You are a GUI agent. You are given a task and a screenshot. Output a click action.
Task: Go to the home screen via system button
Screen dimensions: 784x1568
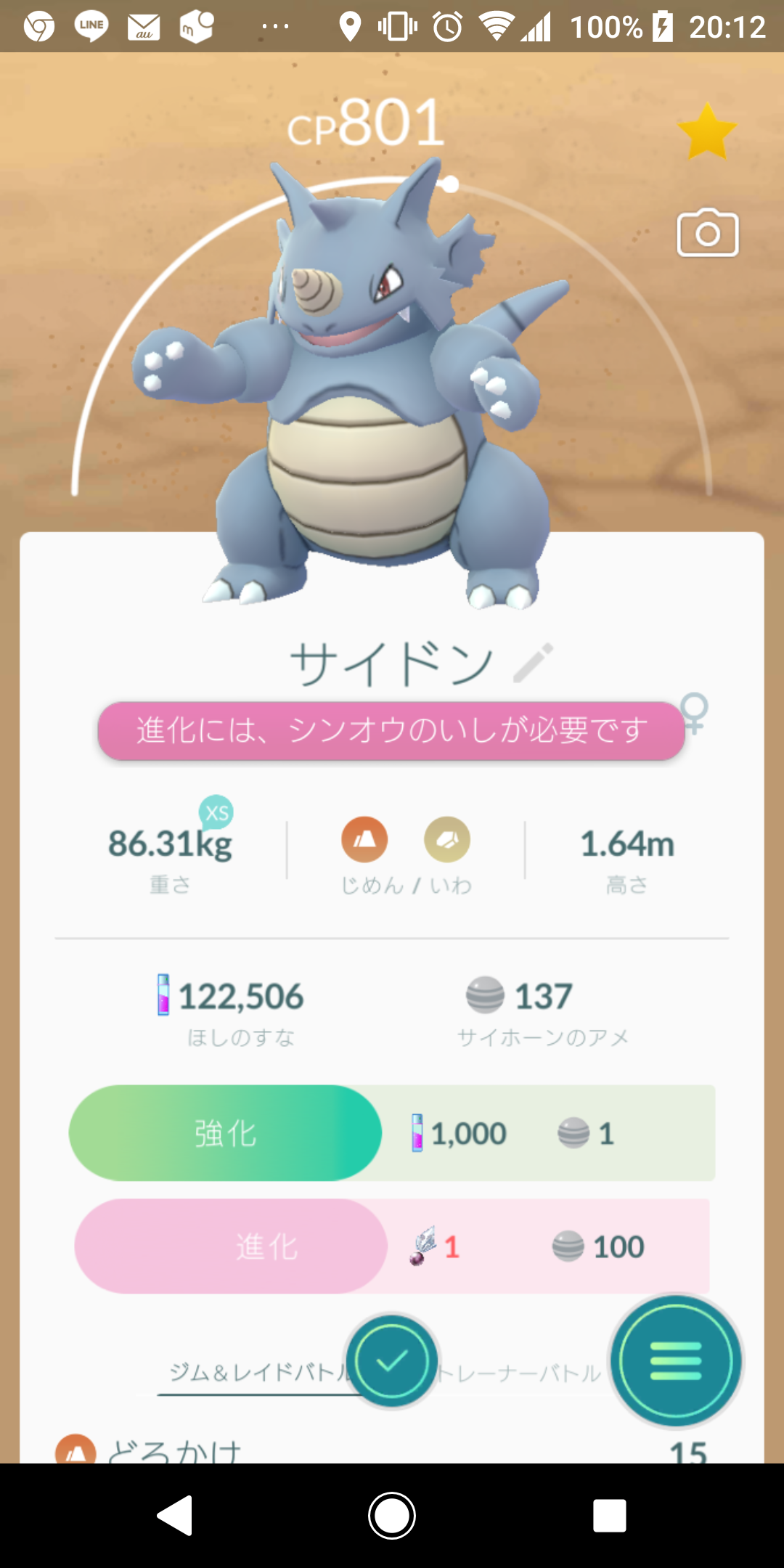point(392,1516)
